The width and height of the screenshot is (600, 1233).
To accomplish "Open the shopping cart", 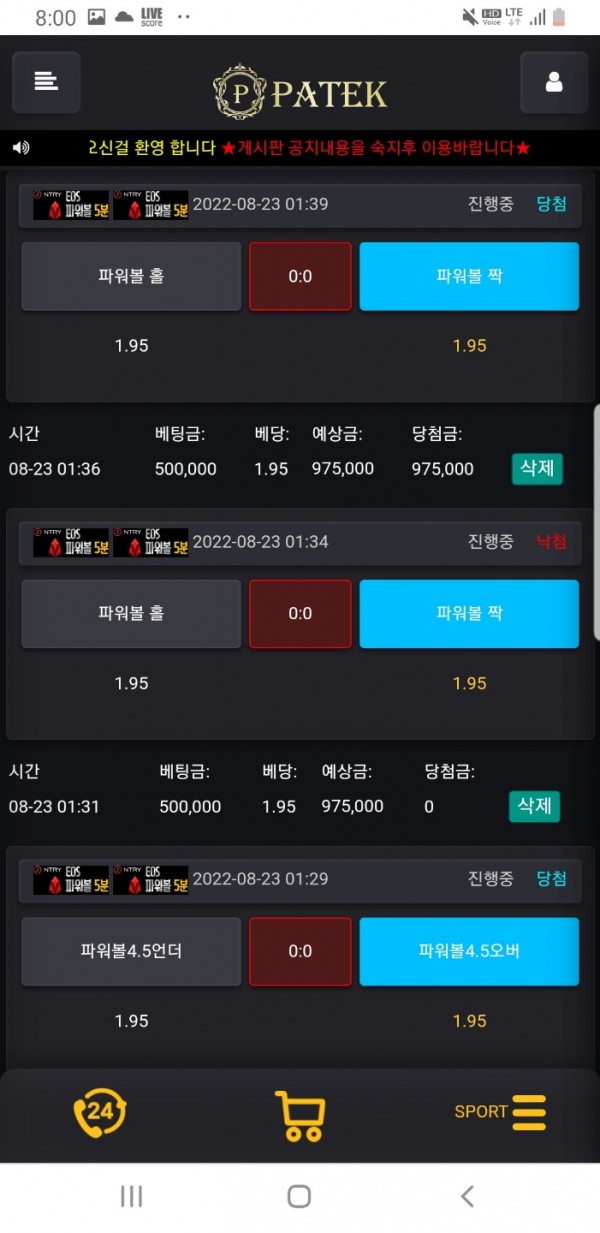I will (x=300, y=1114).
